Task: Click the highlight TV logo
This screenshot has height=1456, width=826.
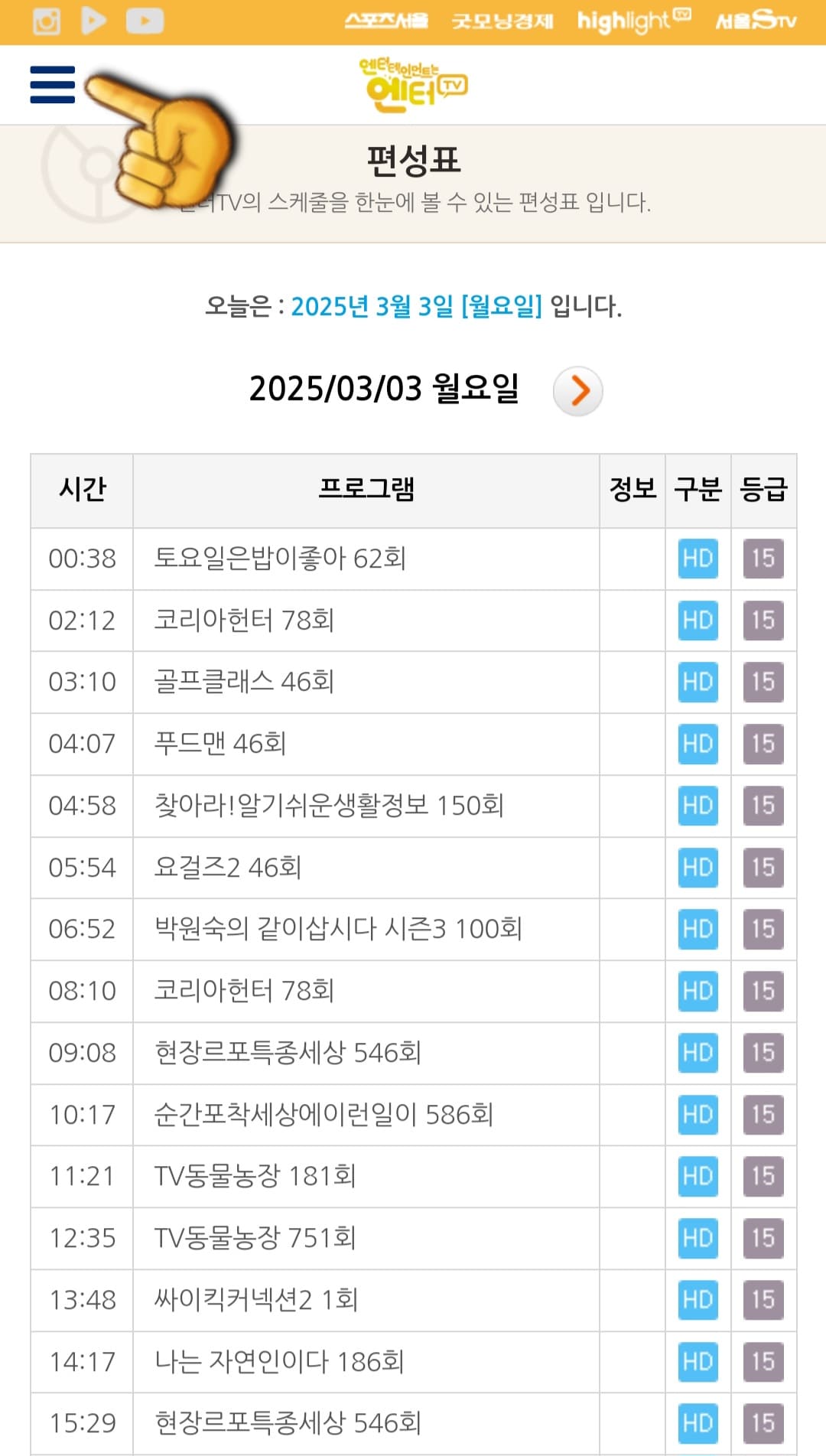Action: click(633, 20)
